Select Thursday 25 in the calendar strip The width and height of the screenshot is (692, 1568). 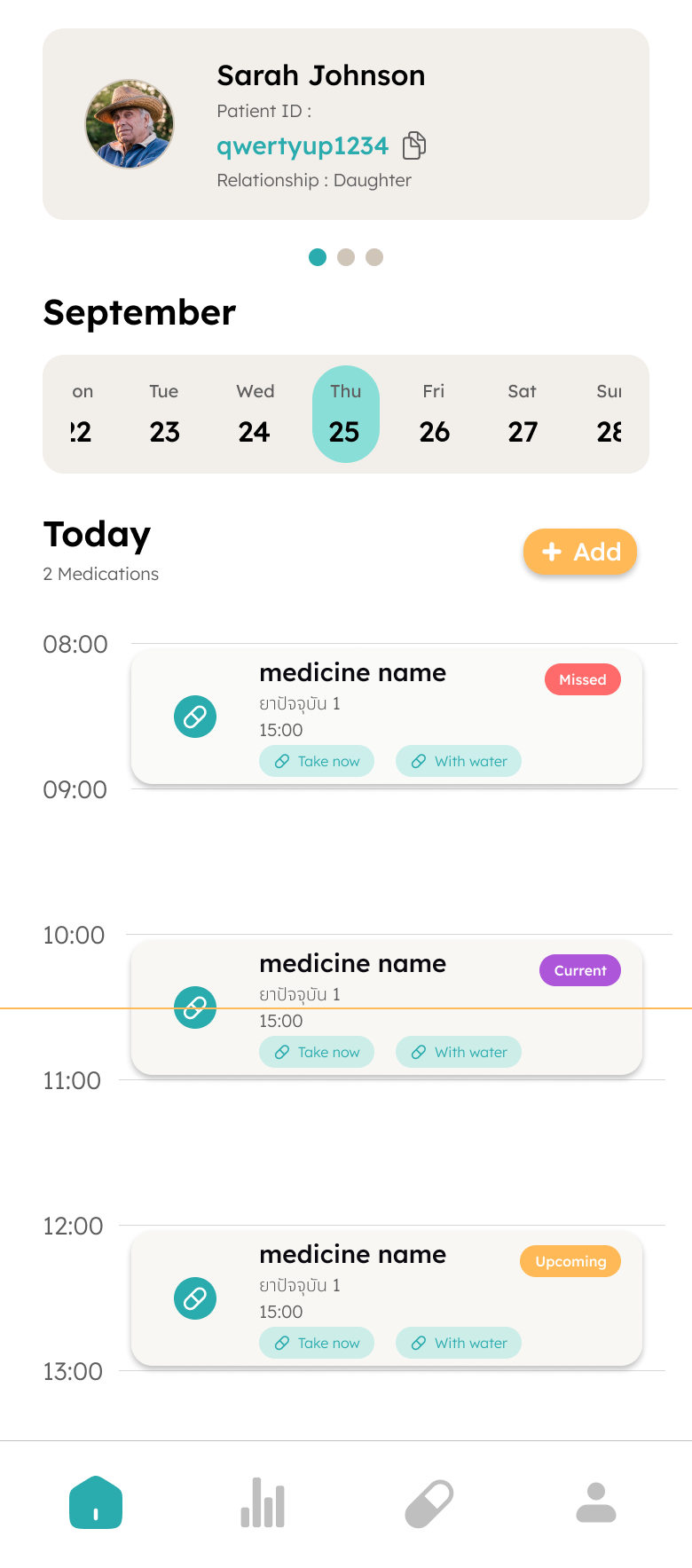[x=346, y=413]
